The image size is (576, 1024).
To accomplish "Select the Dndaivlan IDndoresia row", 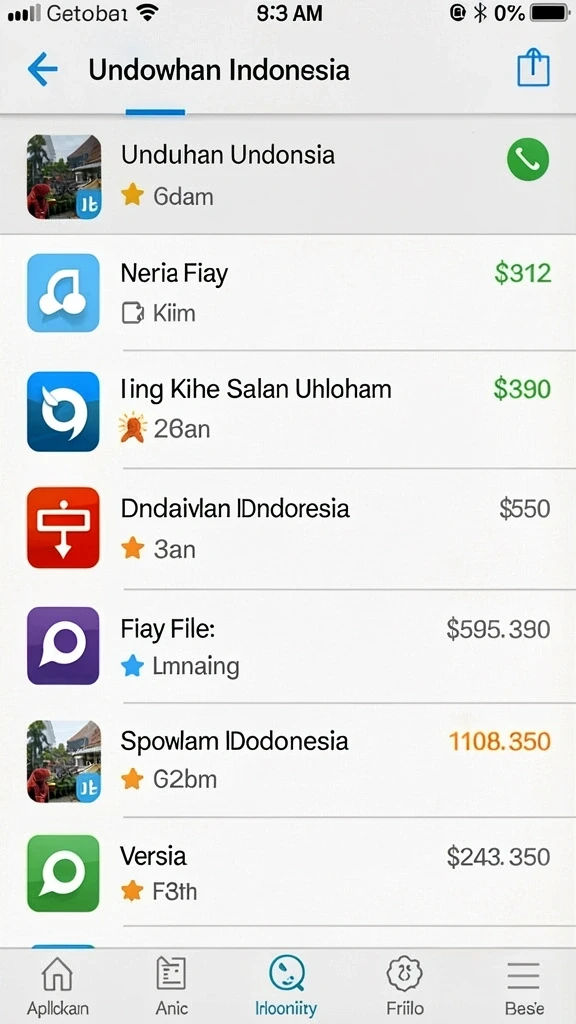I will tap(288, 528).
